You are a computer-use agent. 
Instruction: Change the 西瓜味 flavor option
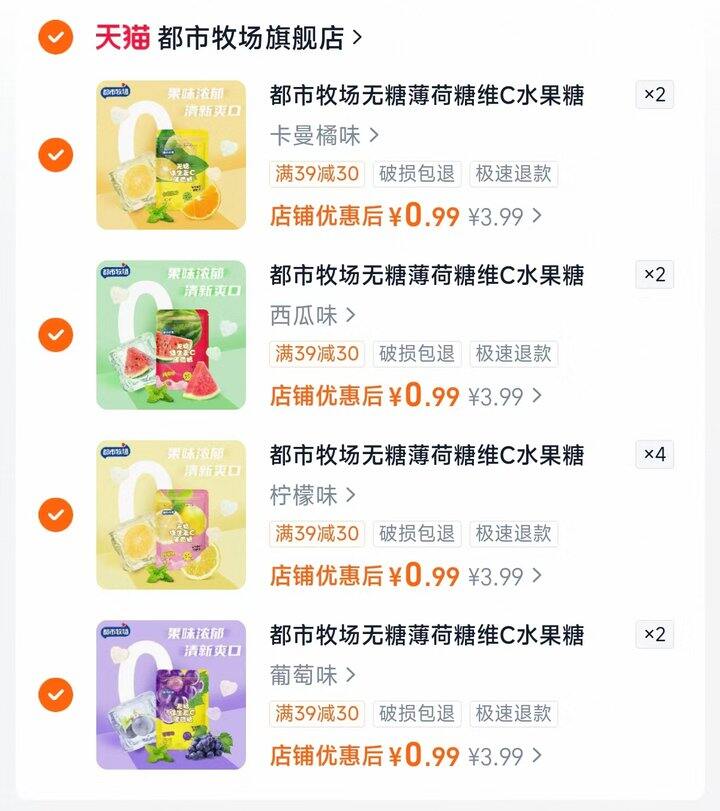pos(313,315)
